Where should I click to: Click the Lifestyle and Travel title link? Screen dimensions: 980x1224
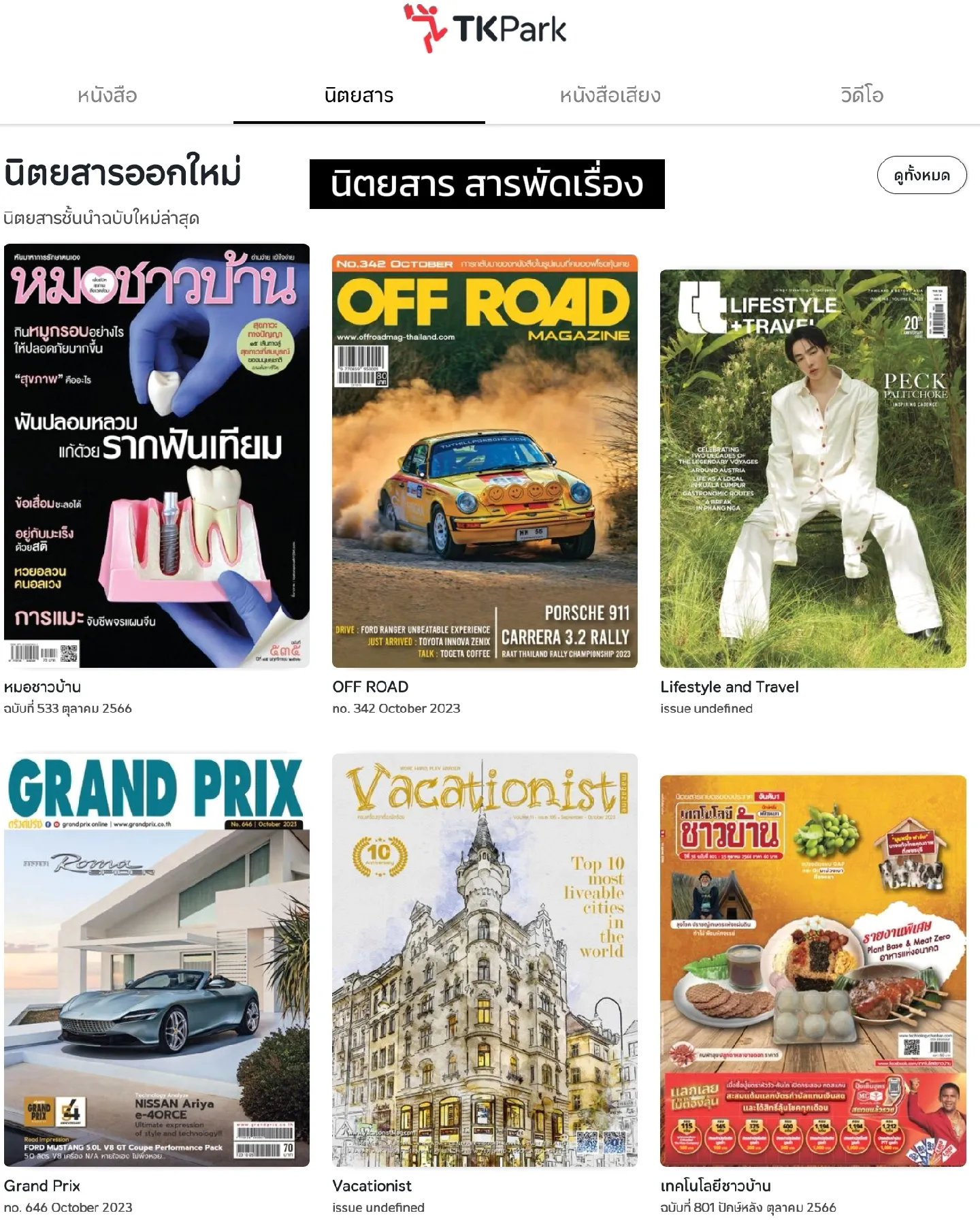(x=728, y=688)
